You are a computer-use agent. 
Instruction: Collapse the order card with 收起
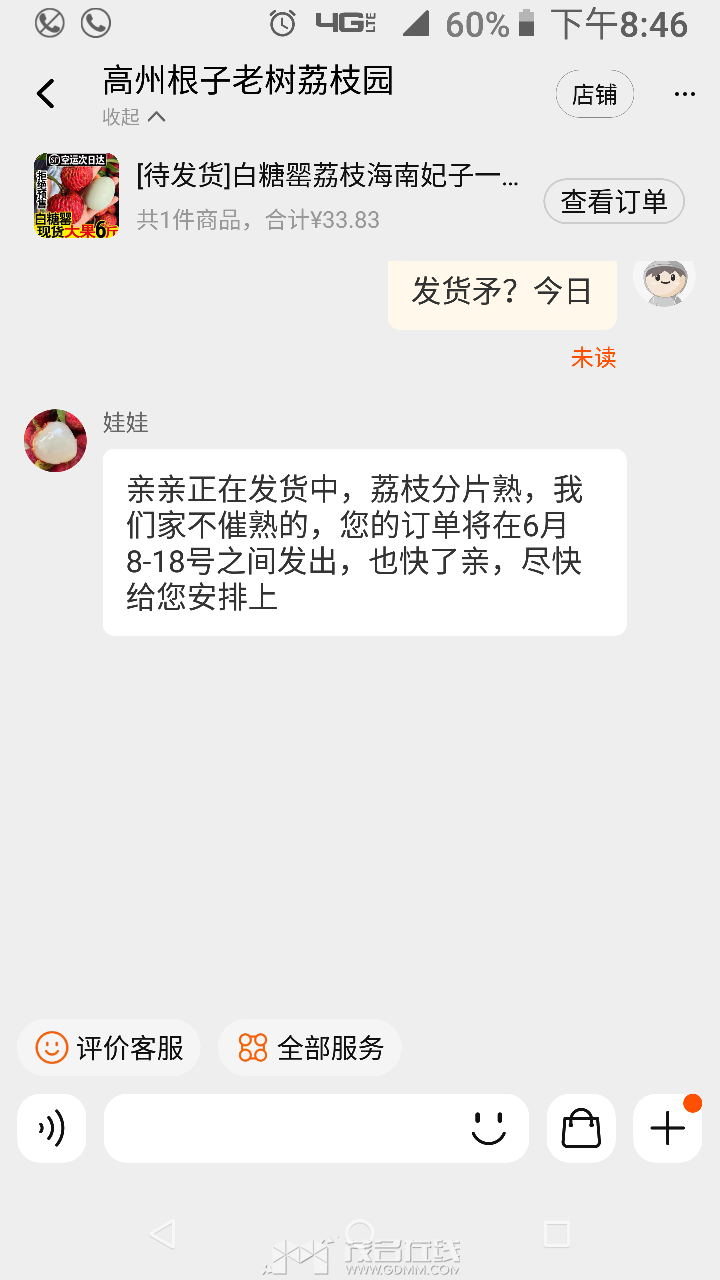[134, 117]
